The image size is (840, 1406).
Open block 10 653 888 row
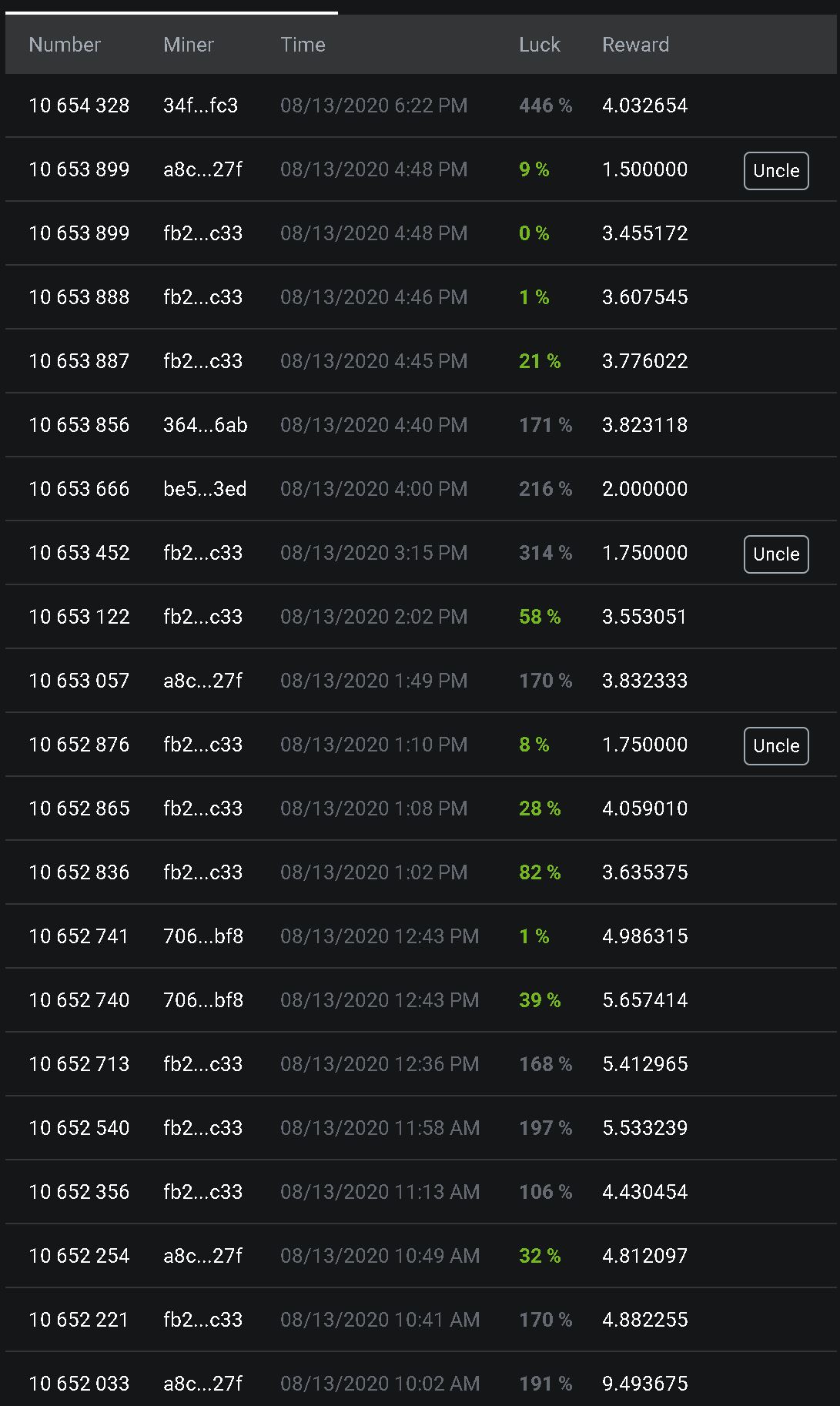pos(79,297)
